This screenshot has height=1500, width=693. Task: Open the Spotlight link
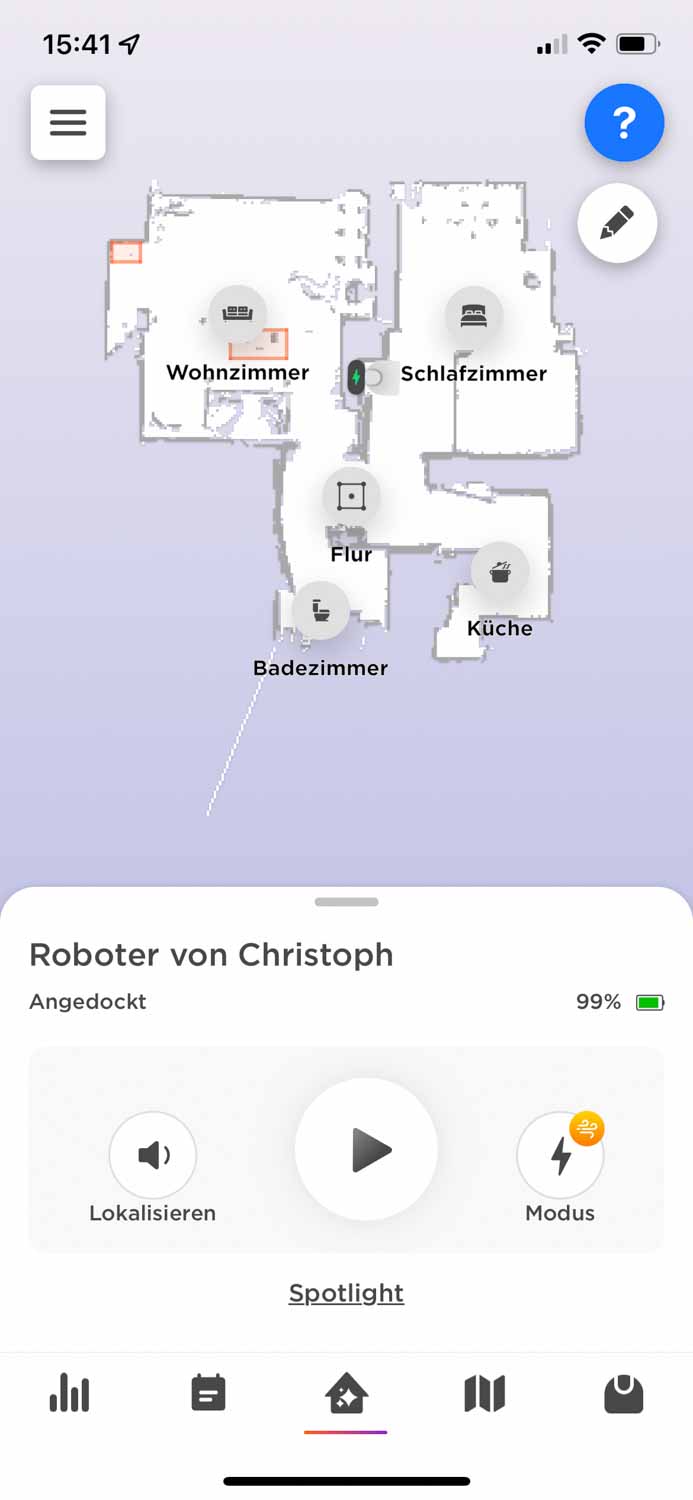(346, 1293)
